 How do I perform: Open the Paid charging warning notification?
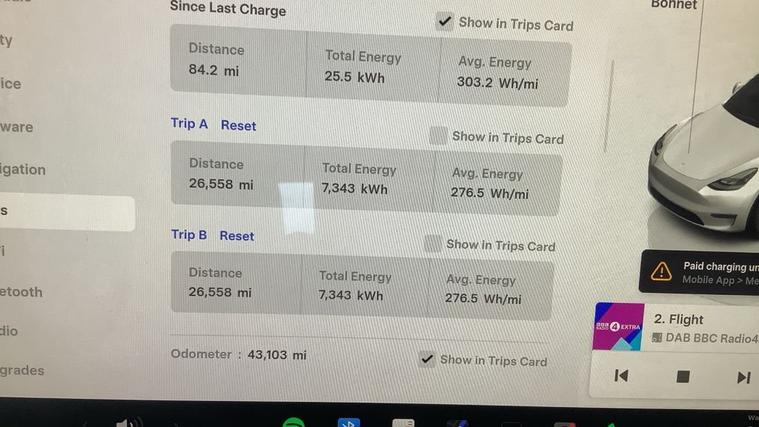[700, 272]
